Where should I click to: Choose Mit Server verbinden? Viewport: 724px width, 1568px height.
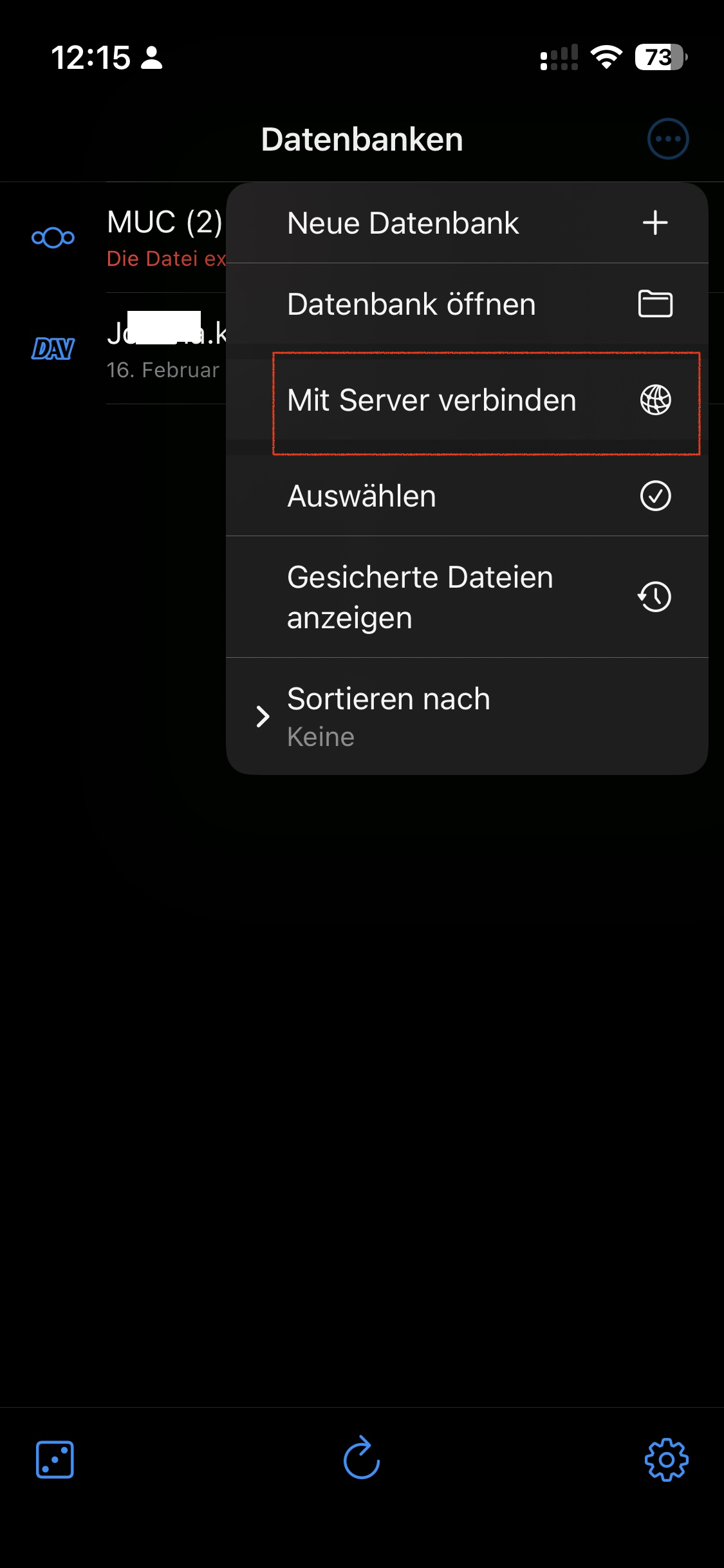tap(467, 400)
